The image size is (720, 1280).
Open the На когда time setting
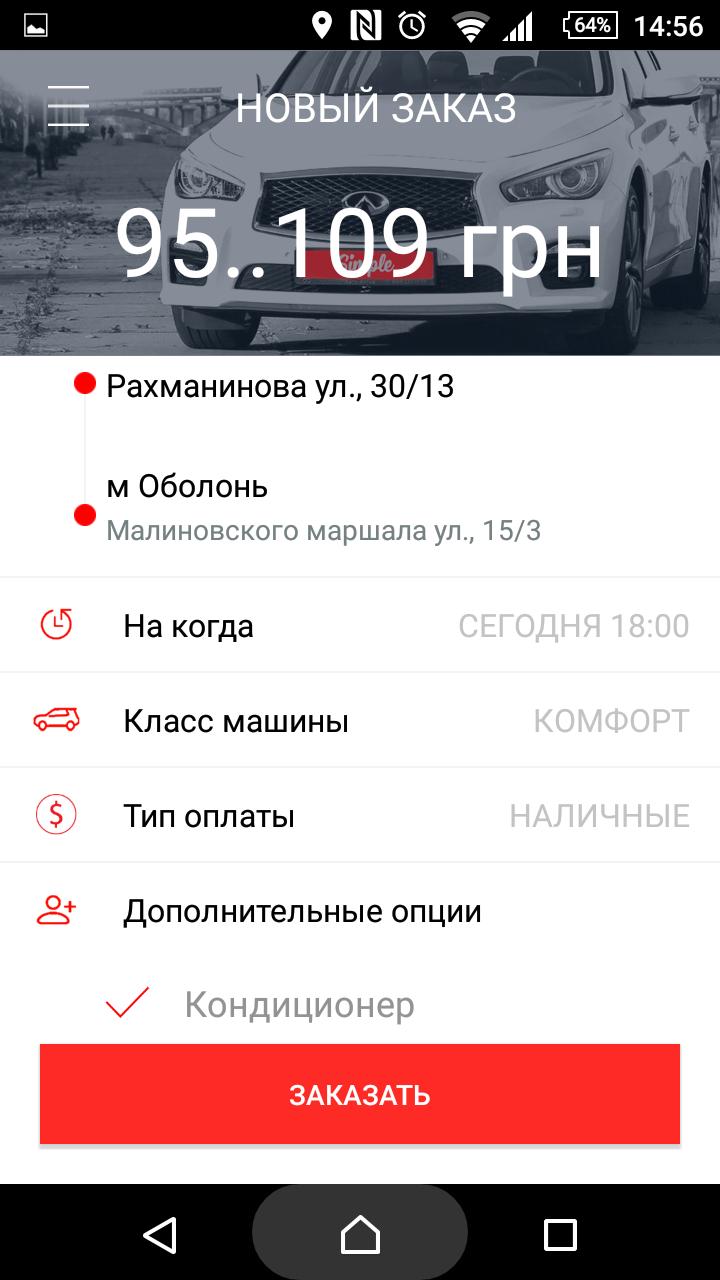tap(360, 626)
